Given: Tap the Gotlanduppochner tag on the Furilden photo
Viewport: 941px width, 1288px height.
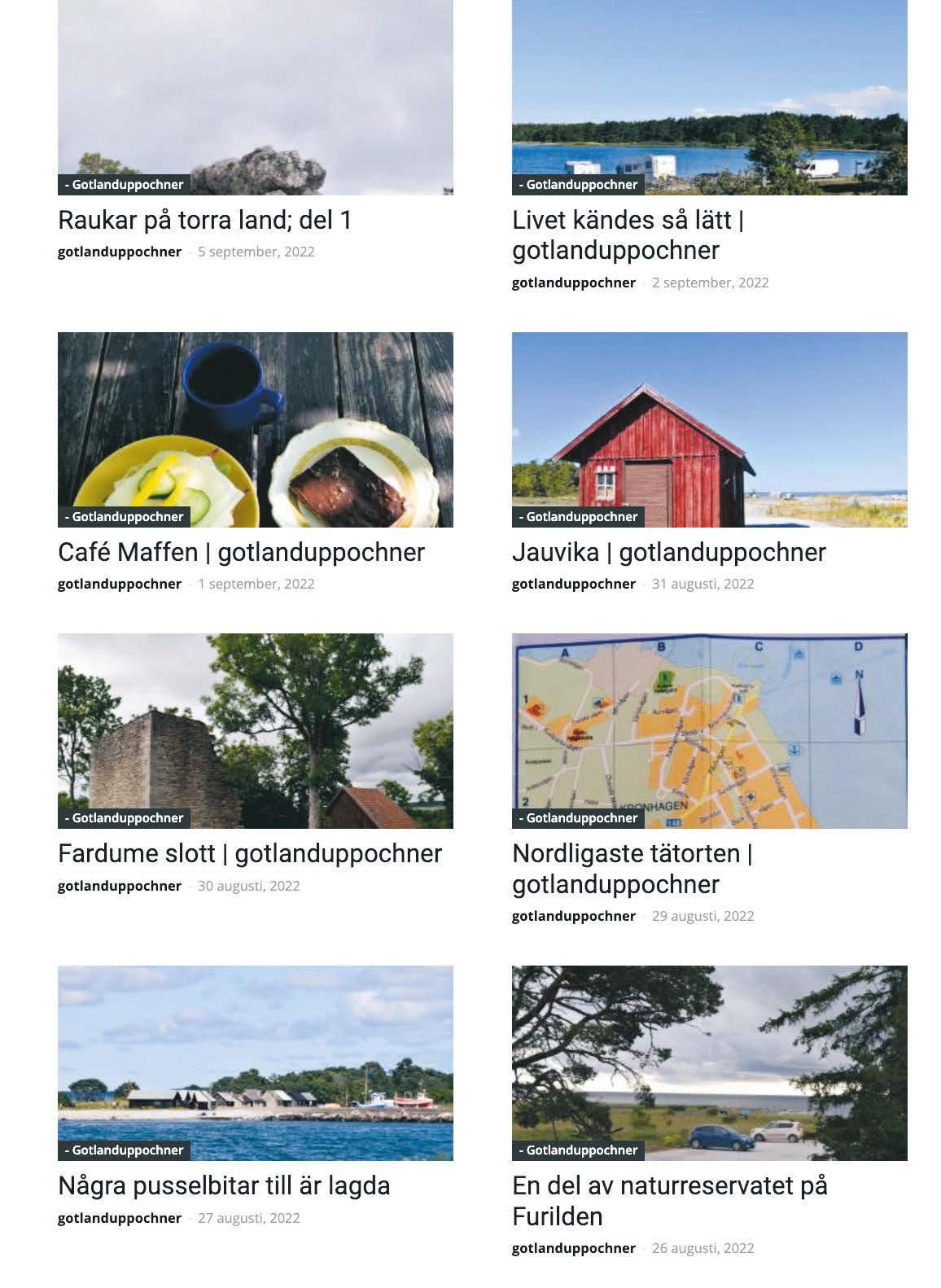Looking at the screenshot, I should [x=578, y=1150].
